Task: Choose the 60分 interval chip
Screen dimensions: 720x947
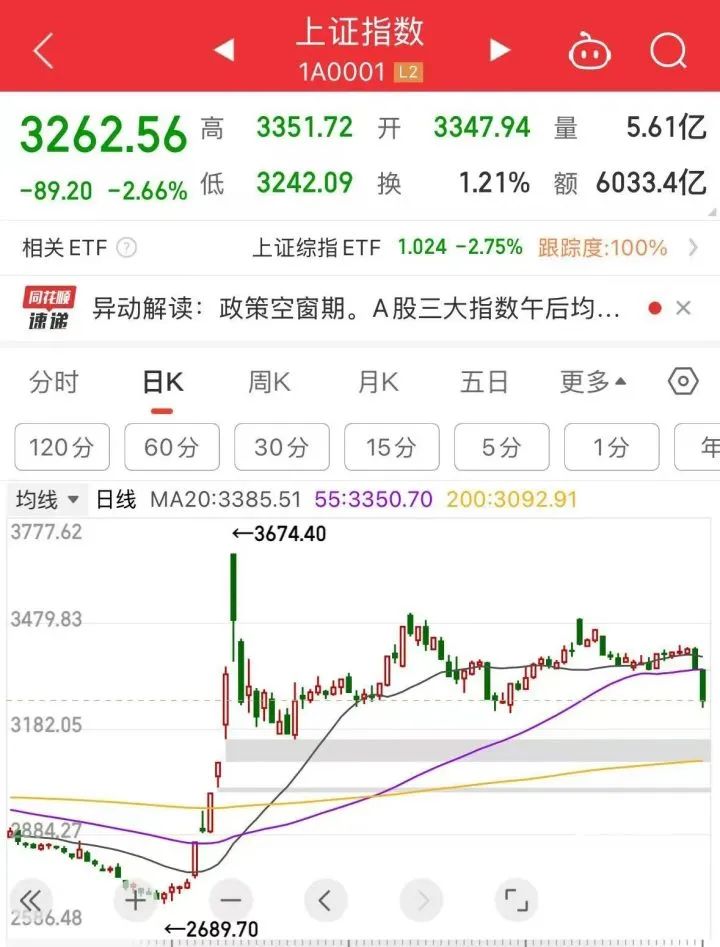Action: 171,447
